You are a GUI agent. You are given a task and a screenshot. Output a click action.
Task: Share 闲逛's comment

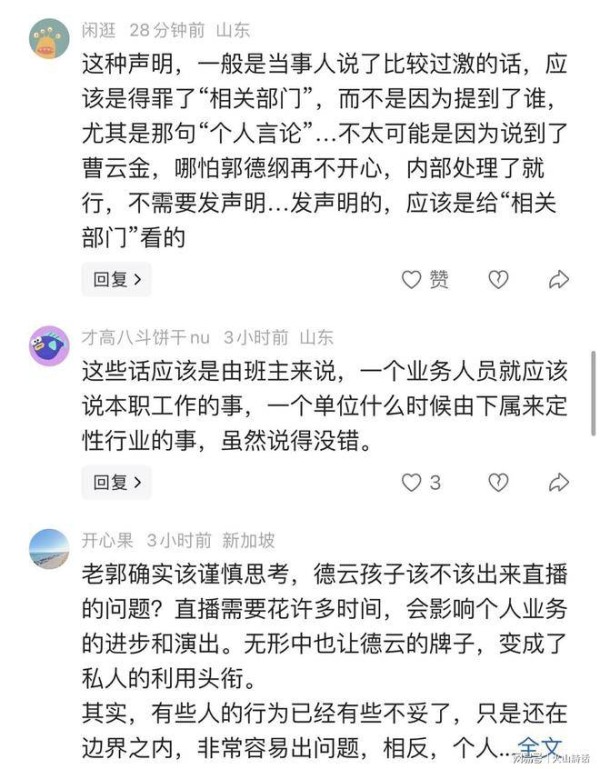(x=558, y=280)
